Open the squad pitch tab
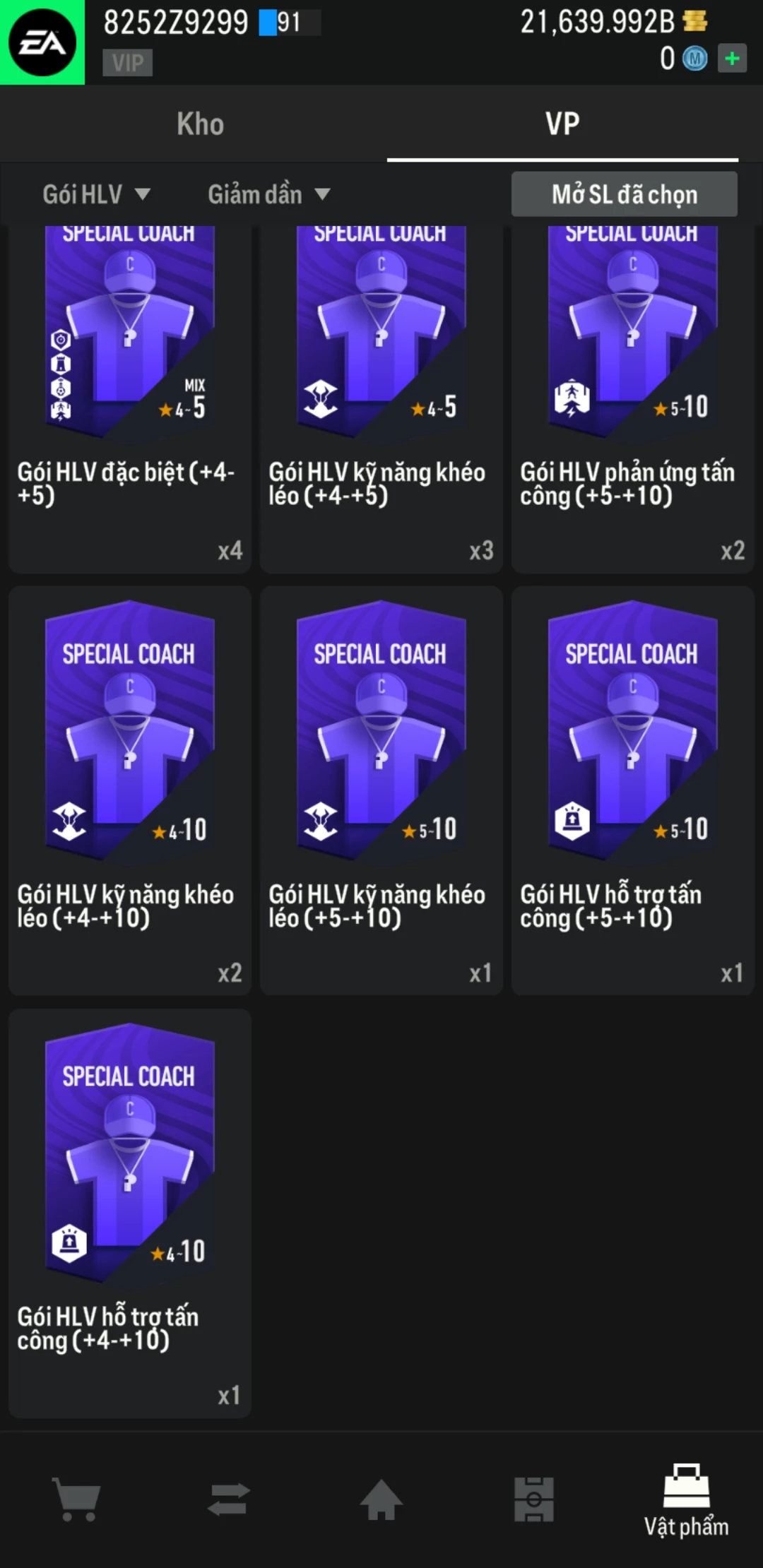Screen dimensions: 763x1568 (x=534, y=1499)
